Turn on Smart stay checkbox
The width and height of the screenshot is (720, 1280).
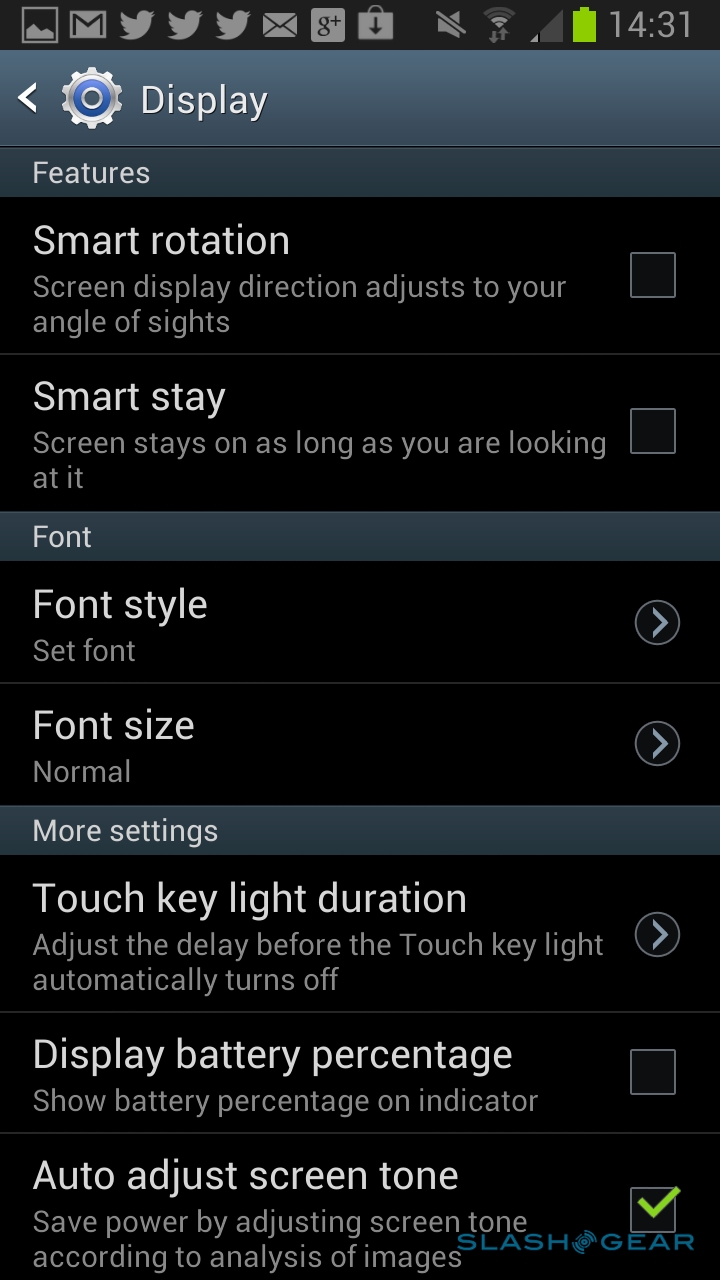[x=652, y=431]
